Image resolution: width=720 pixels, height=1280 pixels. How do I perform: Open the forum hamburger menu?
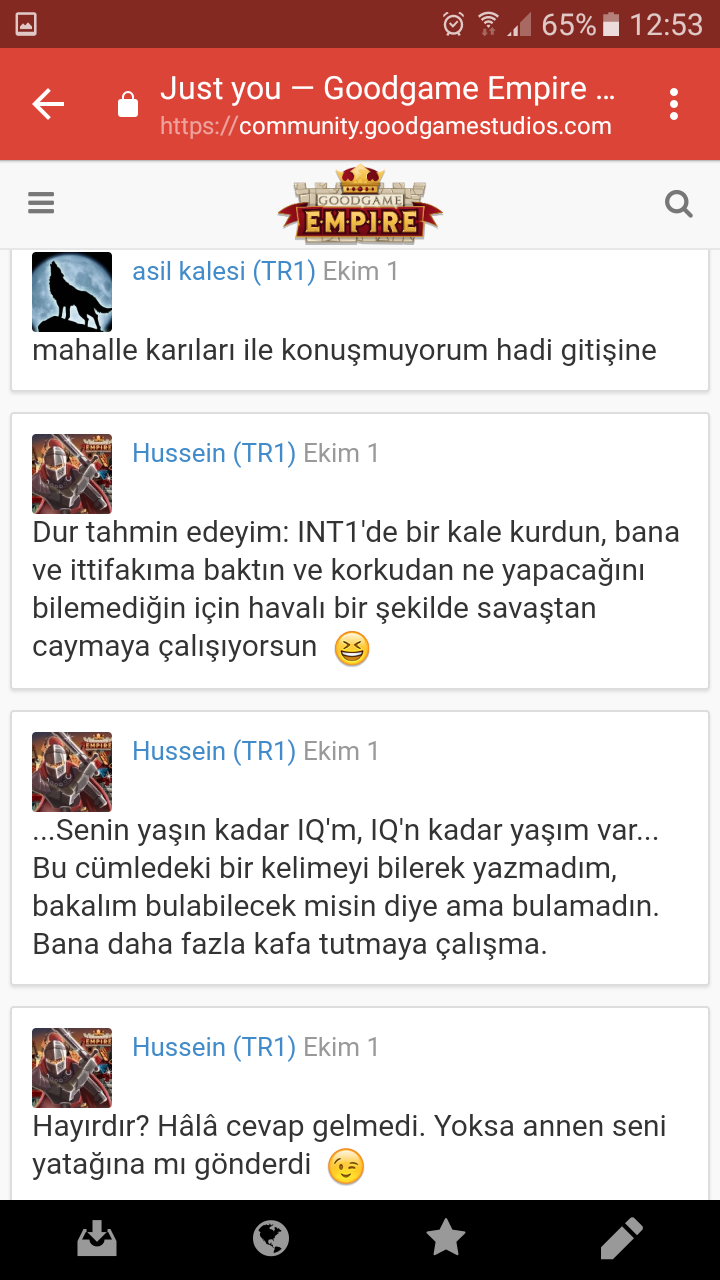[x=41, y=204]
